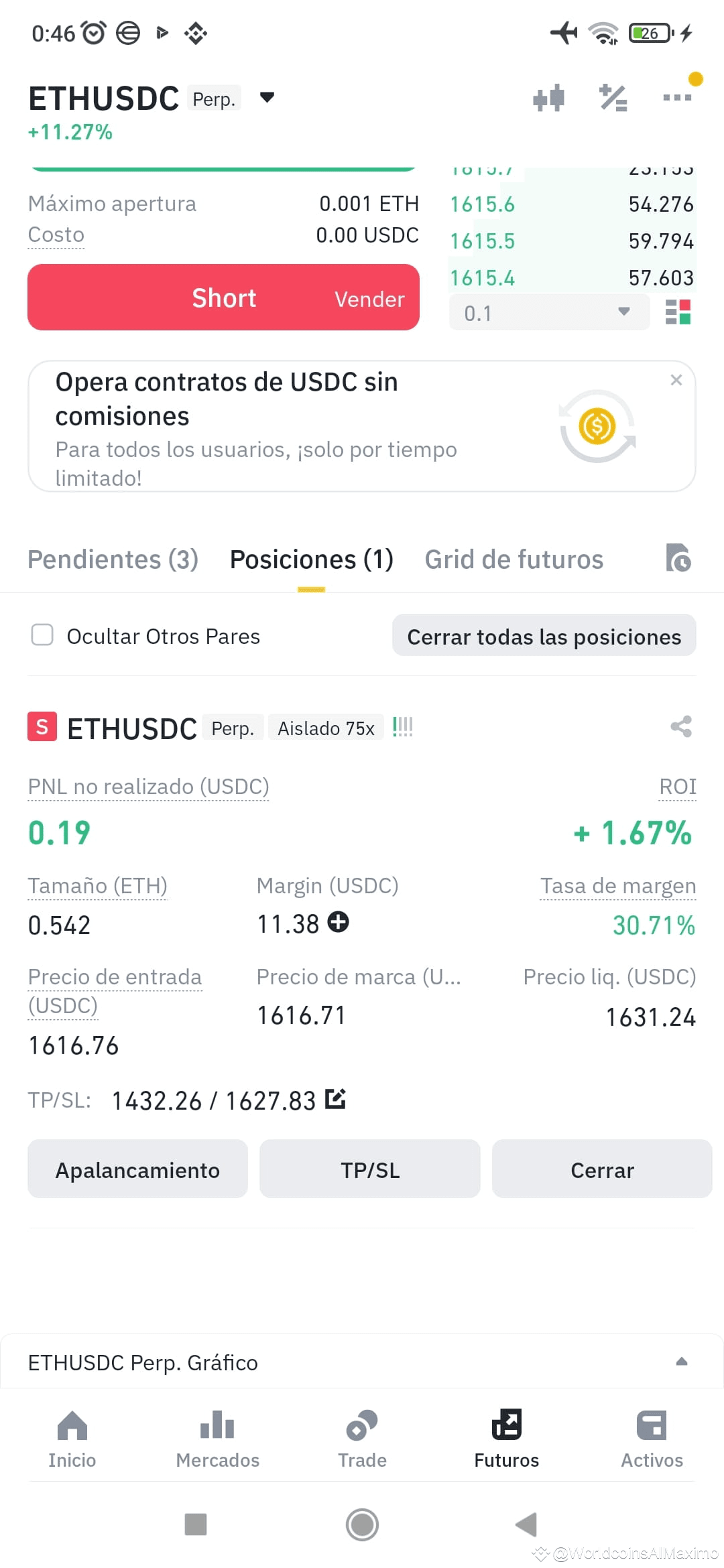Image resolution: width=724 pixels, height=1568 pixels.
Task: Switch to Grid de futuros tab
Action: point(514,560)
